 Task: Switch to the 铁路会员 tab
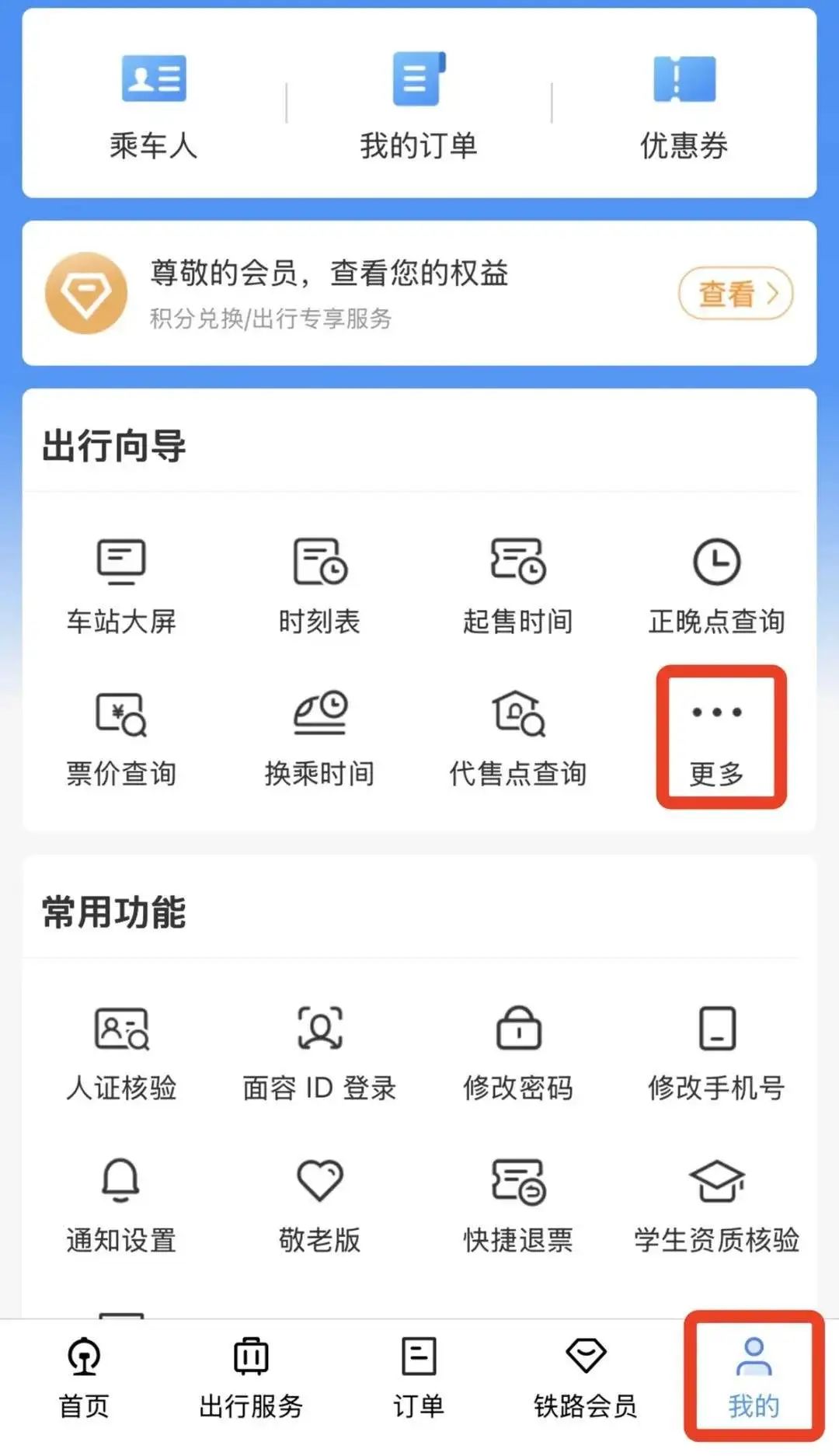pyautogui.click(x=586, y=1378)
